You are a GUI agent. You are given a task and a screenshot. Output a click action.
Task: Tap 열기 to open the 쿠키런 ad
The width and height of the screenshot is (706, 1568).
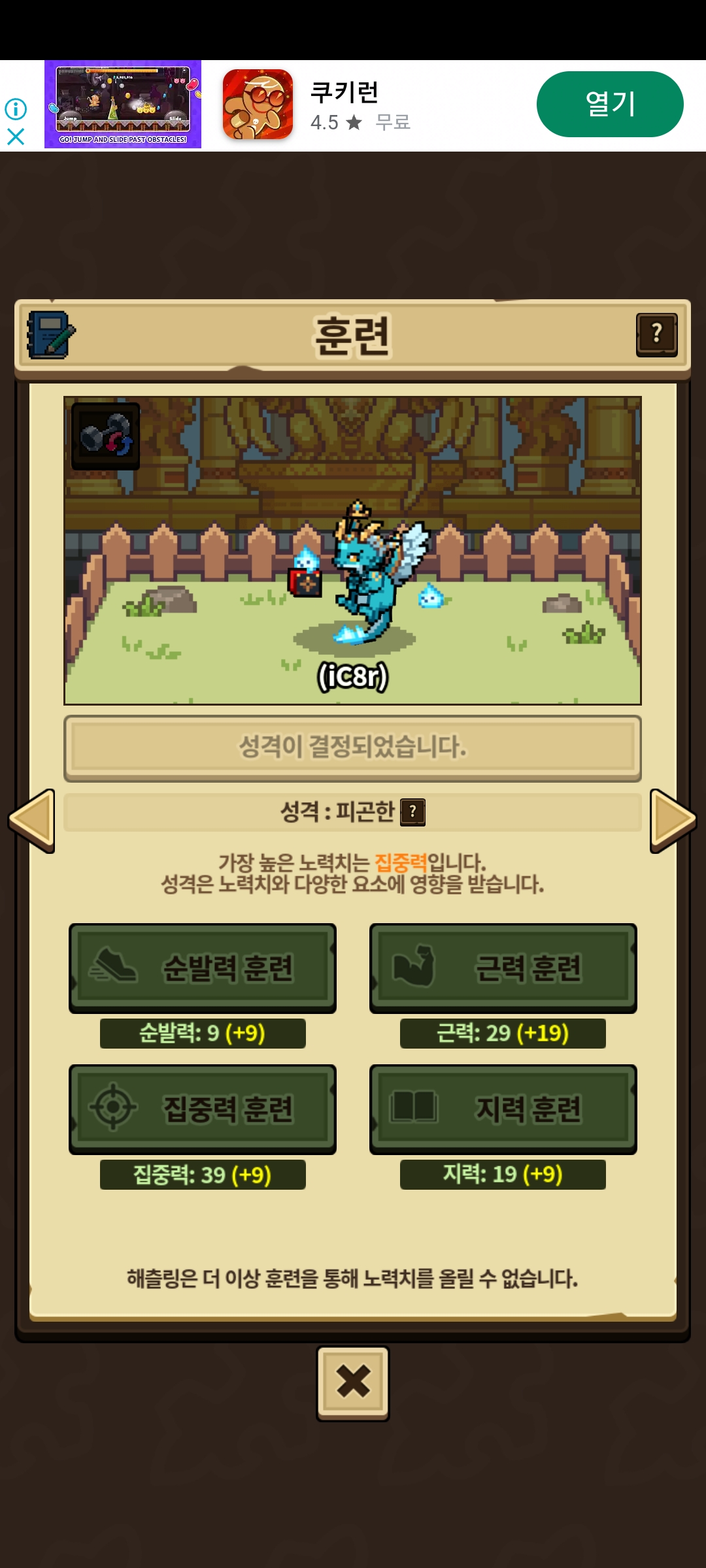coord(609,104)
